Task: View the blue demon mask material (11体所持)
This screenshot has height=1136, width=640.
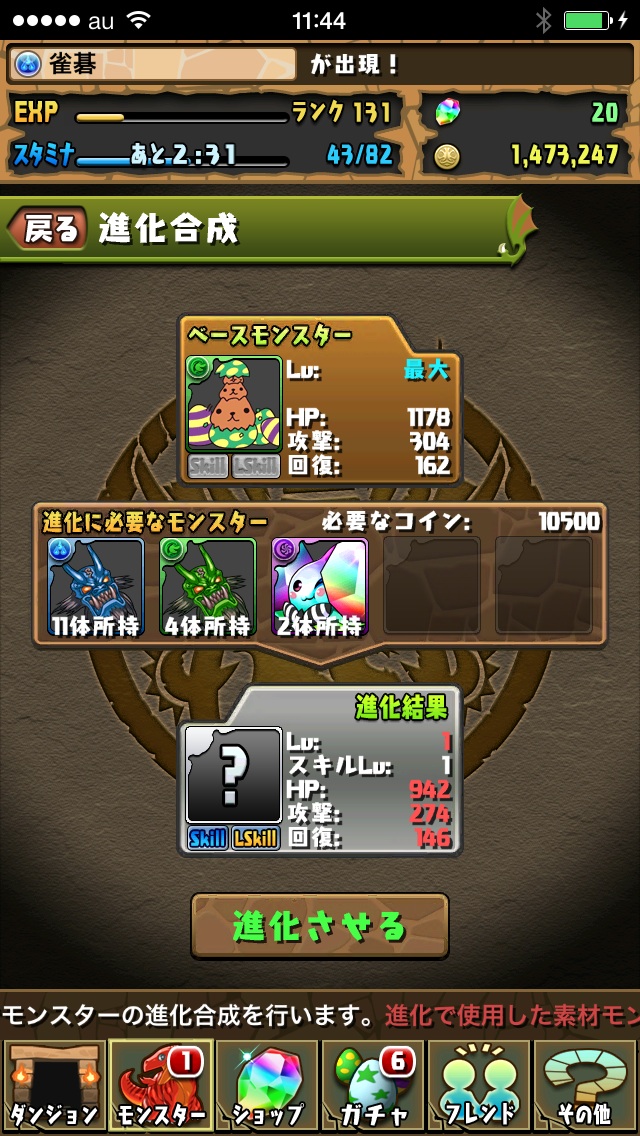Action: click(96, 587)
